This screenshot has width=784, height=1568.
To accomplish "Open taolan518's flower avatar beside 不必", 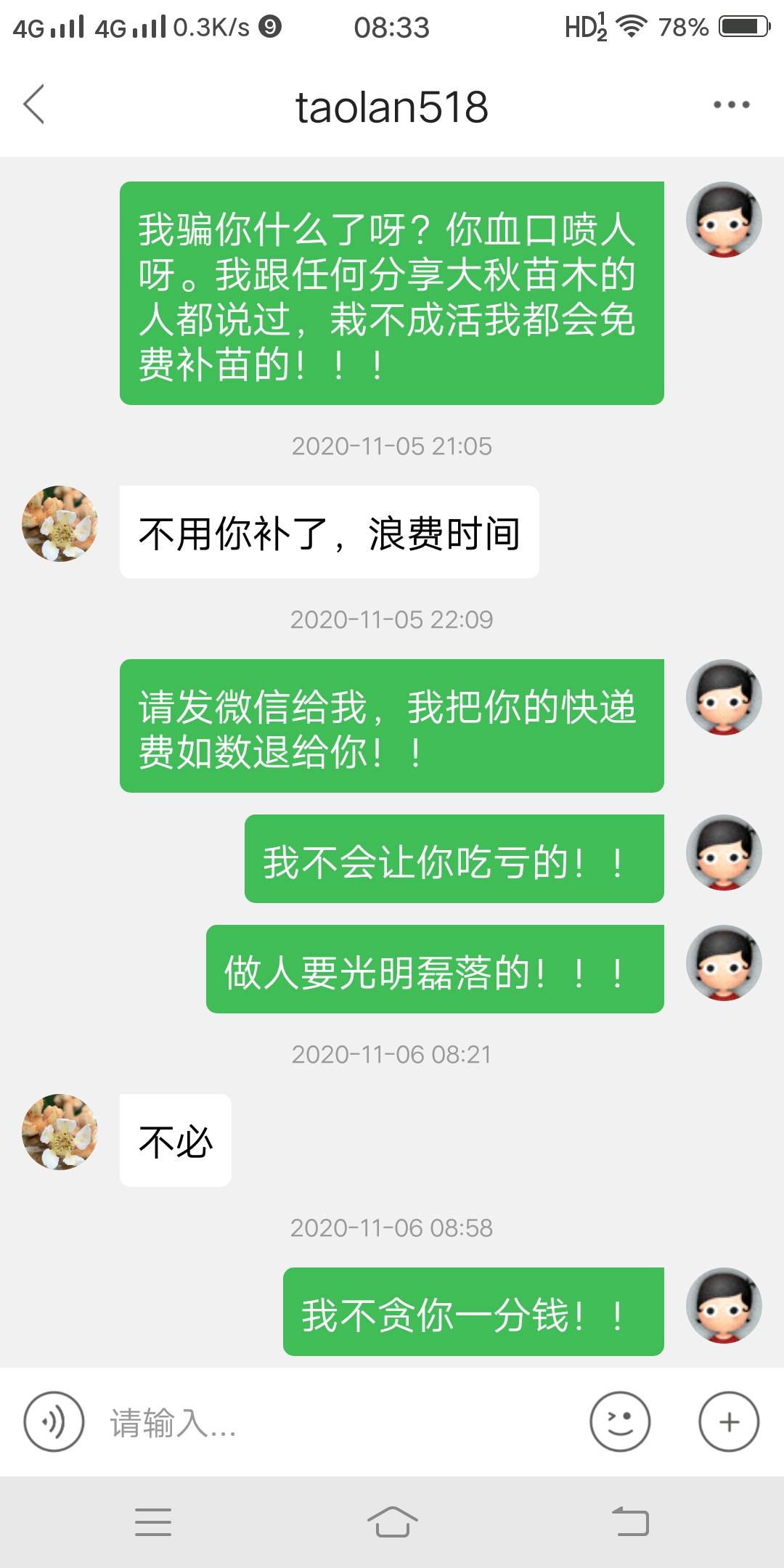I will tap(60, 1132).
